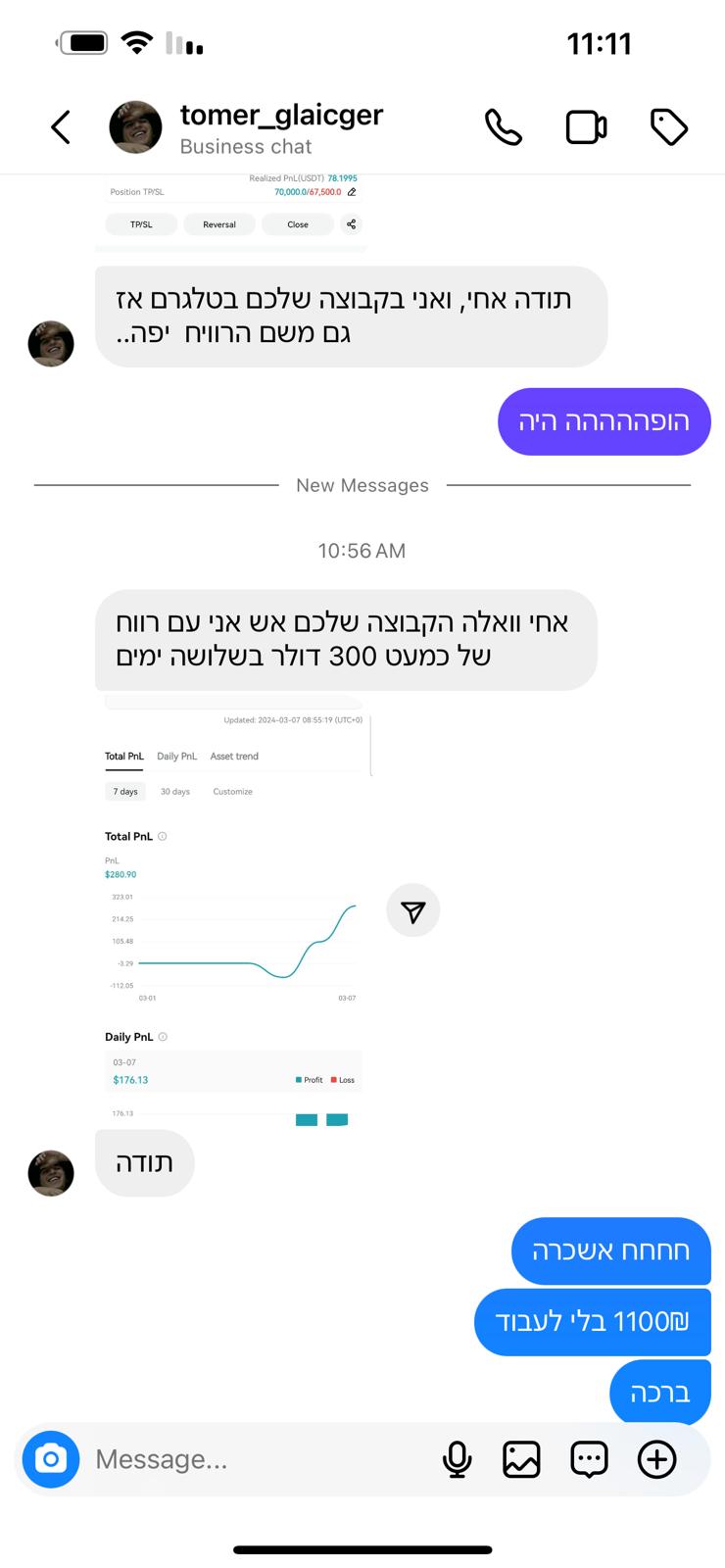This screenshot has height=1568, width=725.
Task: Forward the PnL screenshot via share icon
Action: point(413,911)
